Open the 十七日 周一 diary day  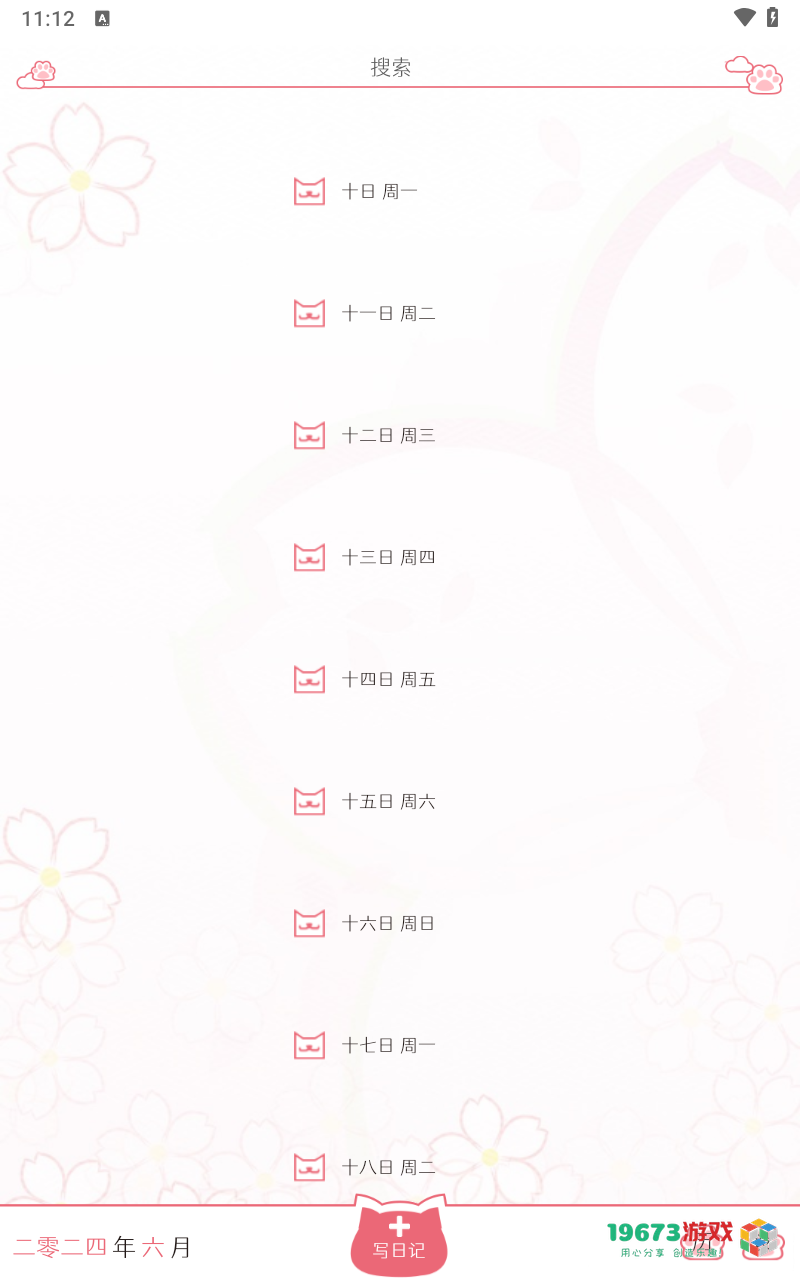pos(388,1045)
